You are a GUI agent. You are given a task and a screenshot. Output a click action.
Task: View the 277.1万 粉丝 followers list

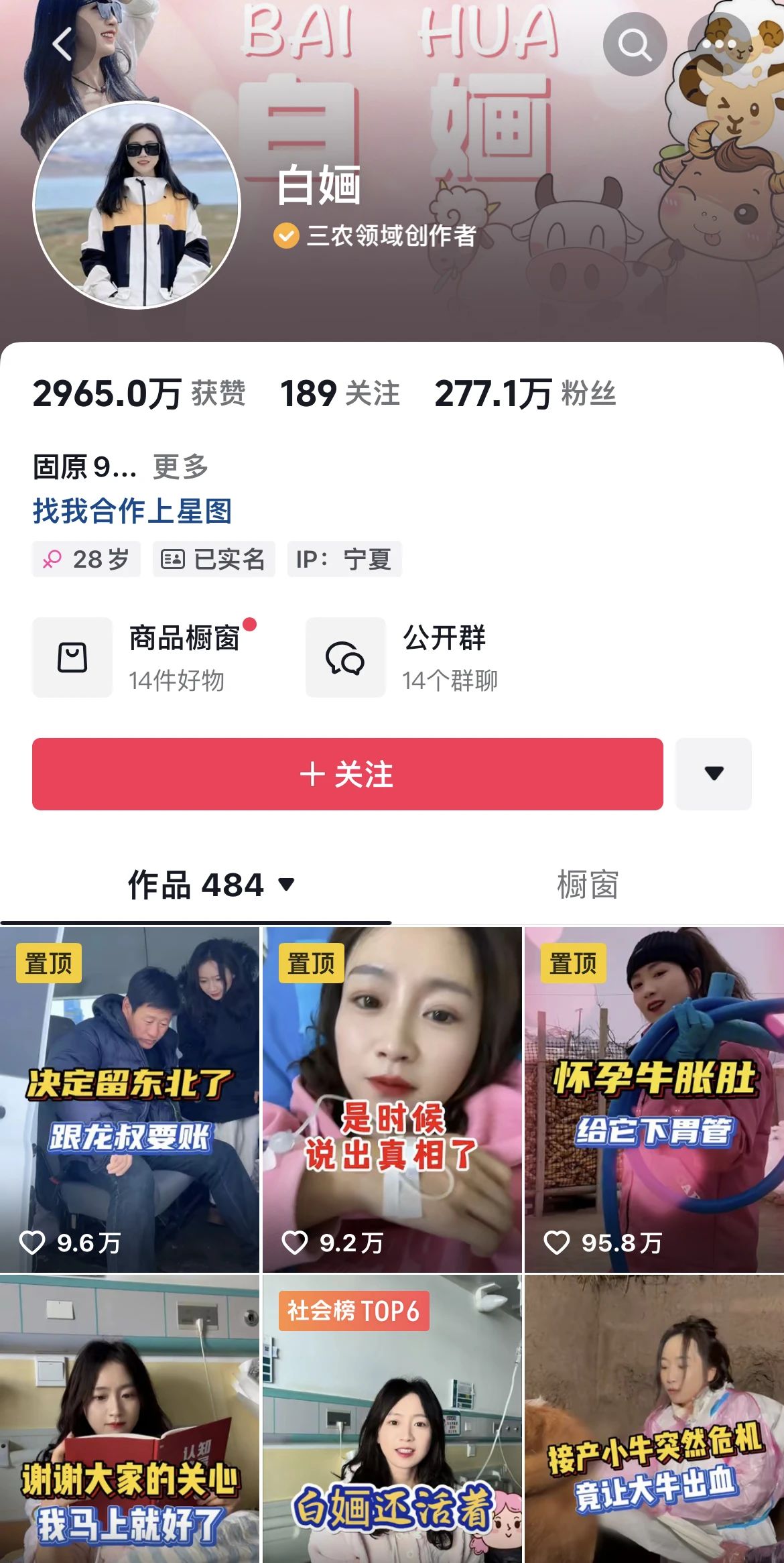[525, 393]
